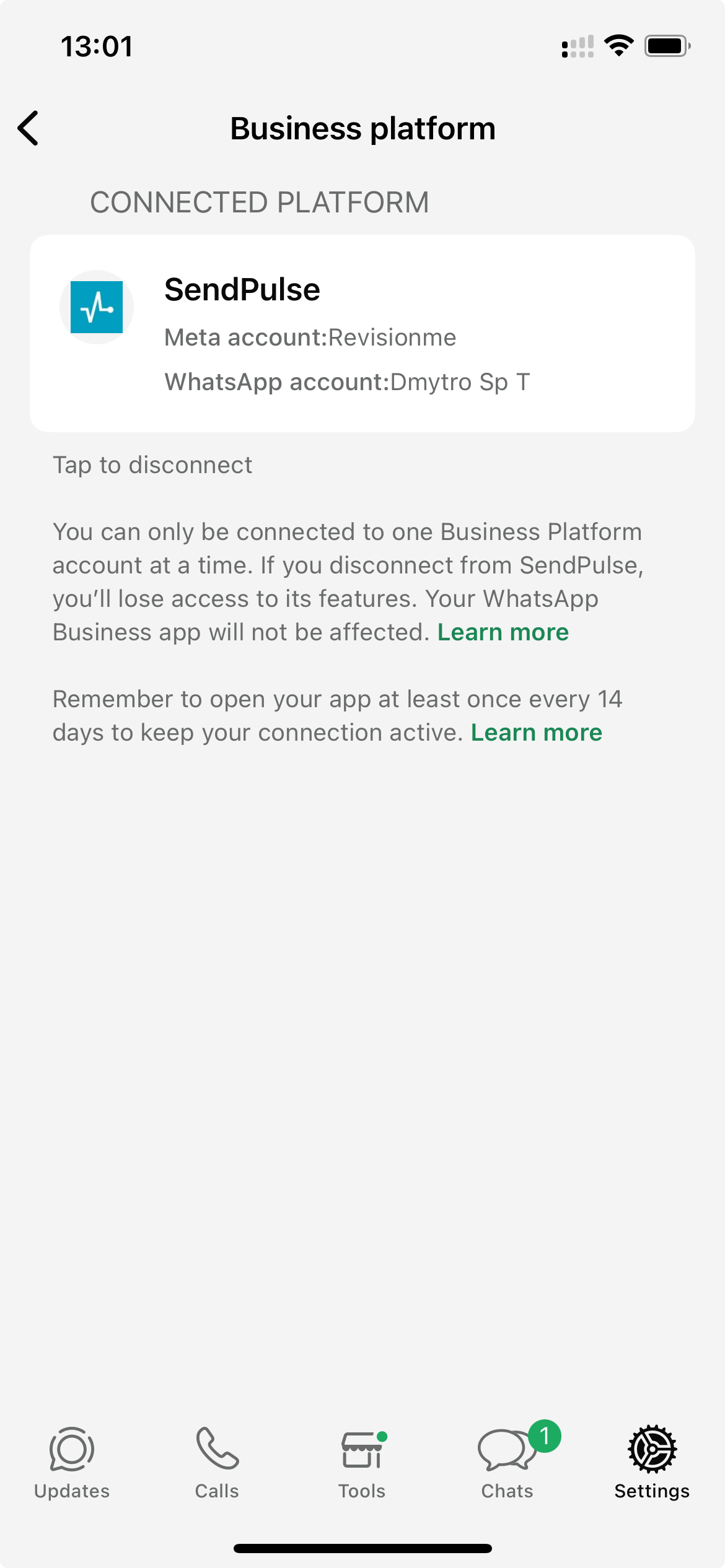This screenshot has width=725, height=1568.
Task: Switch to the Updates tab
Action: [x=72, y=1463]
